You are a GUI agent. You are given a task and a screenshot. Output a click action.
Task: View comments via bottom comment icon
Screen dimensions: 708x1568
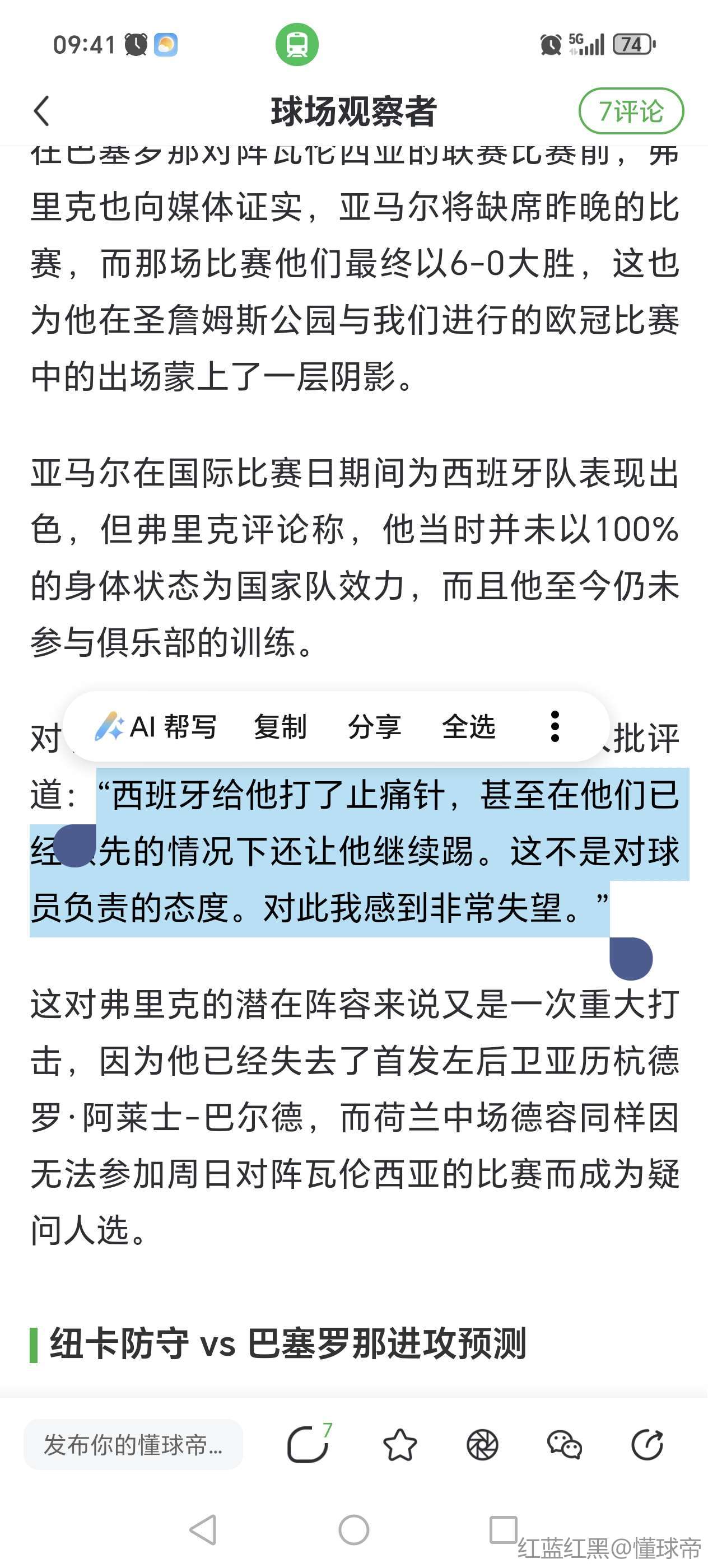tap(308, 1444)
